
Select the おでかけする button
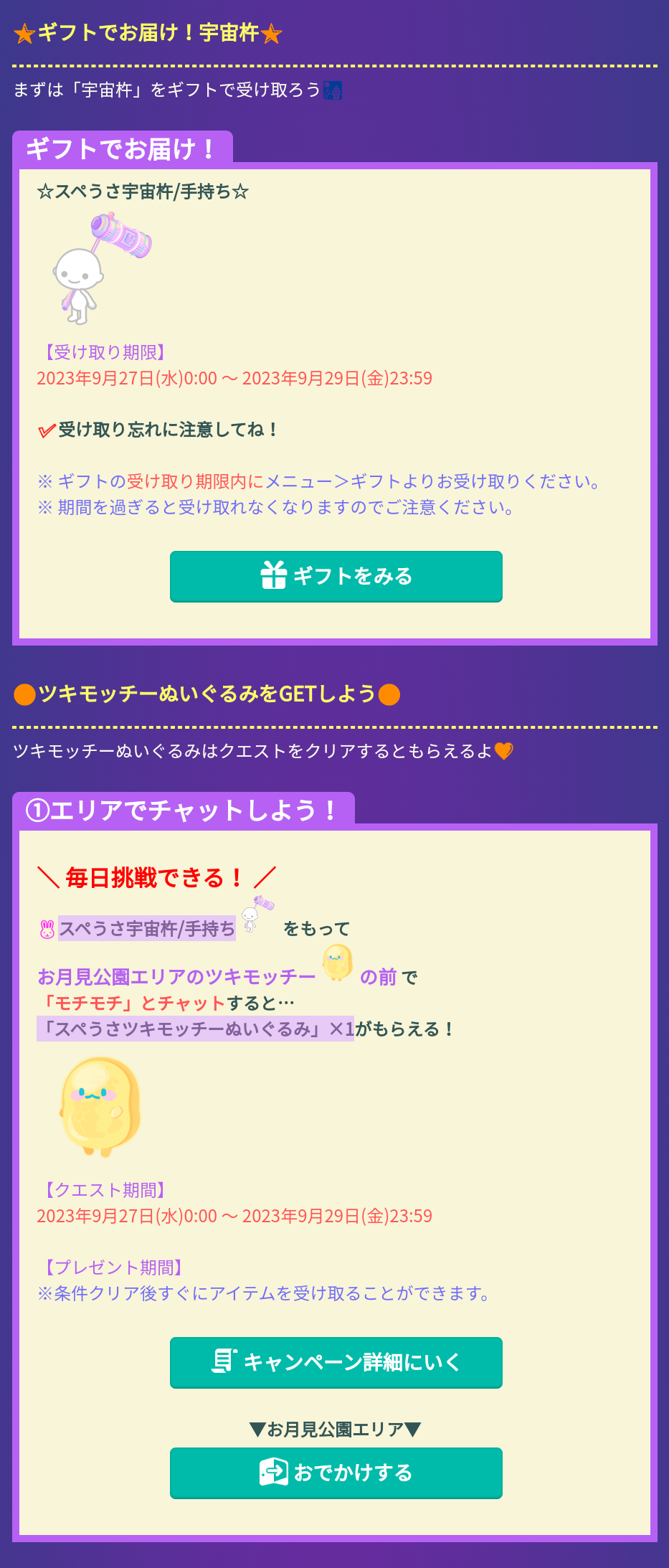(x=336, y=1473)
